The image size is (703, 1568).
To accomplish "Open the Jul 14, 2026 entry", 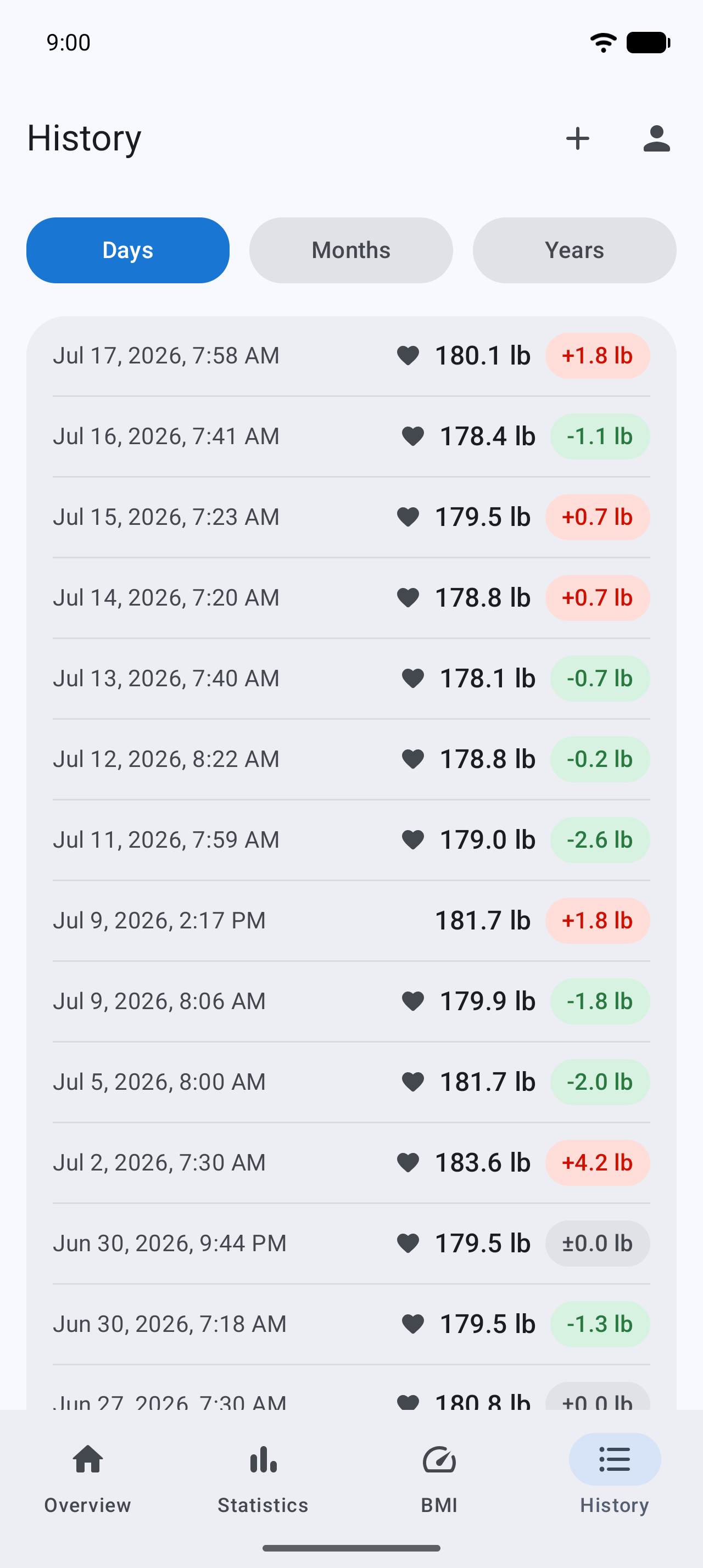I will 351,598.
